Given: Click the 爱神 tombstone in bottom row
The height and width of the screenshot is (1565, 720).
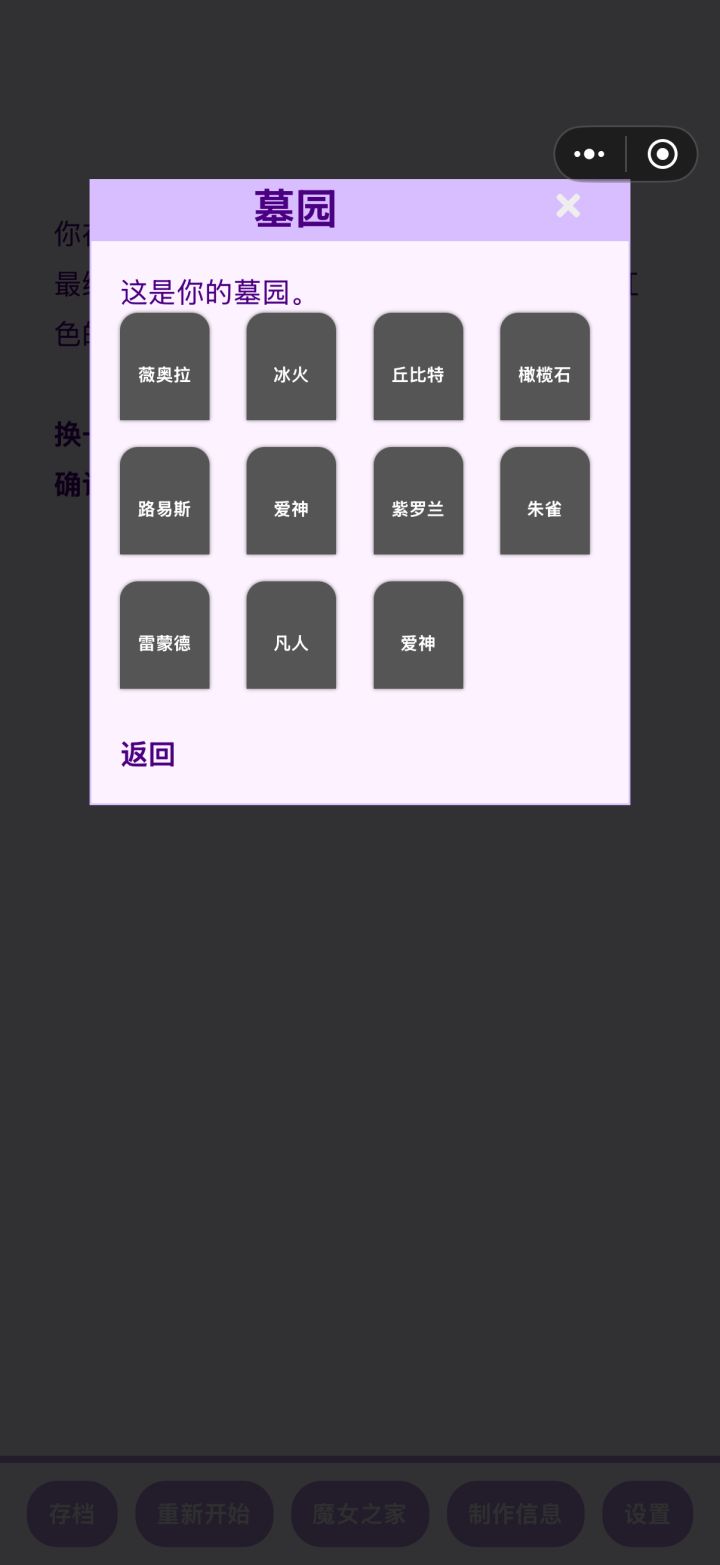Looking at the screenshot, I should click(x=418, y=636).
